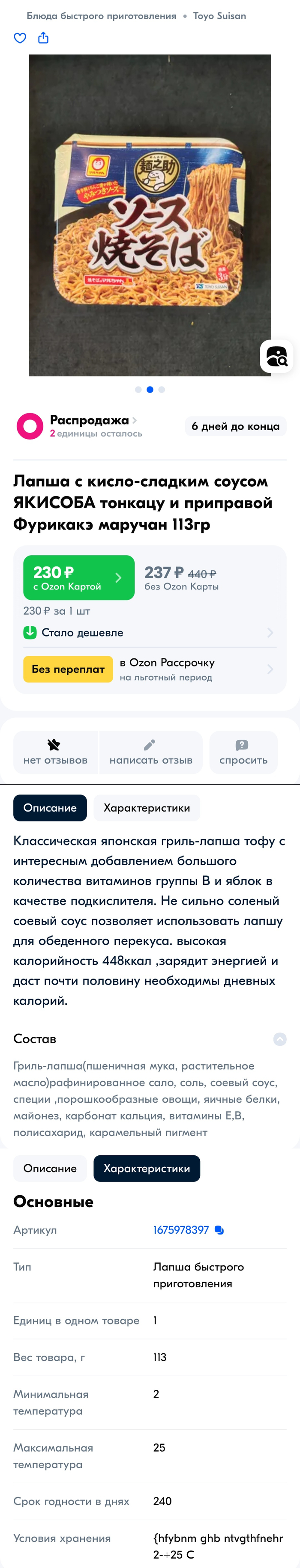Select the 230 ₽ Ozon Card price

pos(79,577)
